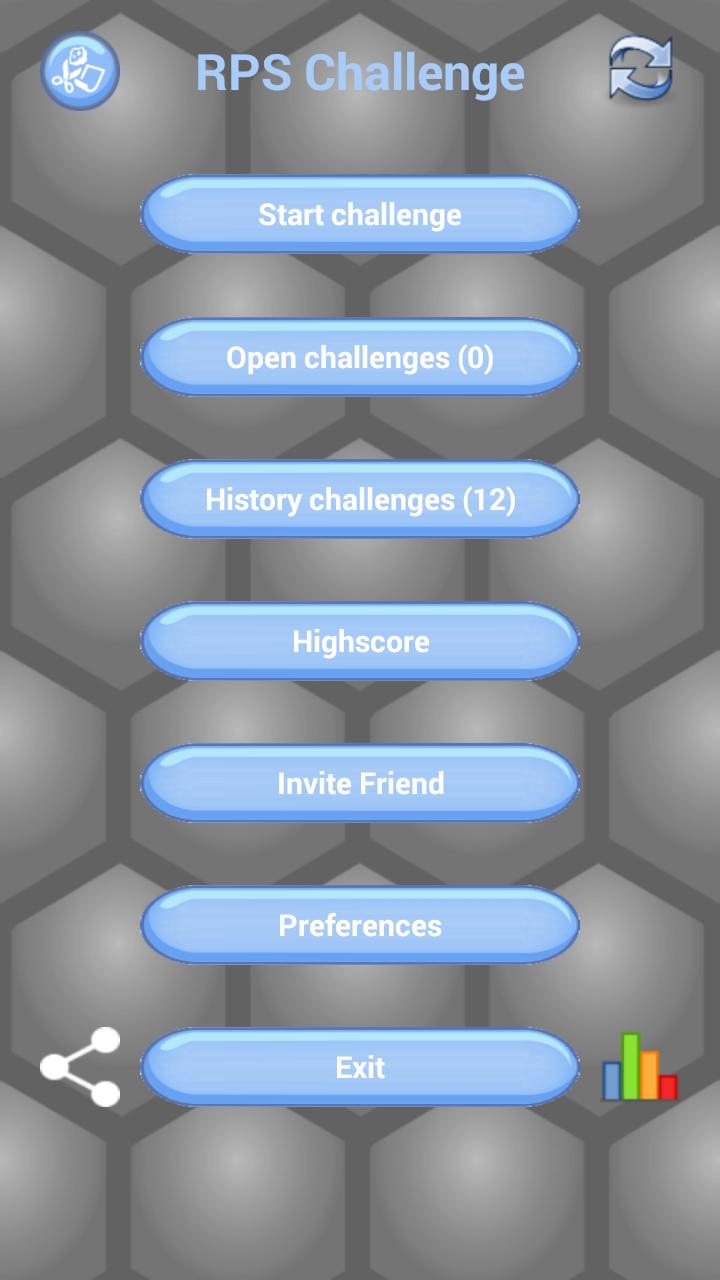720x1280 pixels.
Task: Open the Highscore screen
Action: [360, 641]
